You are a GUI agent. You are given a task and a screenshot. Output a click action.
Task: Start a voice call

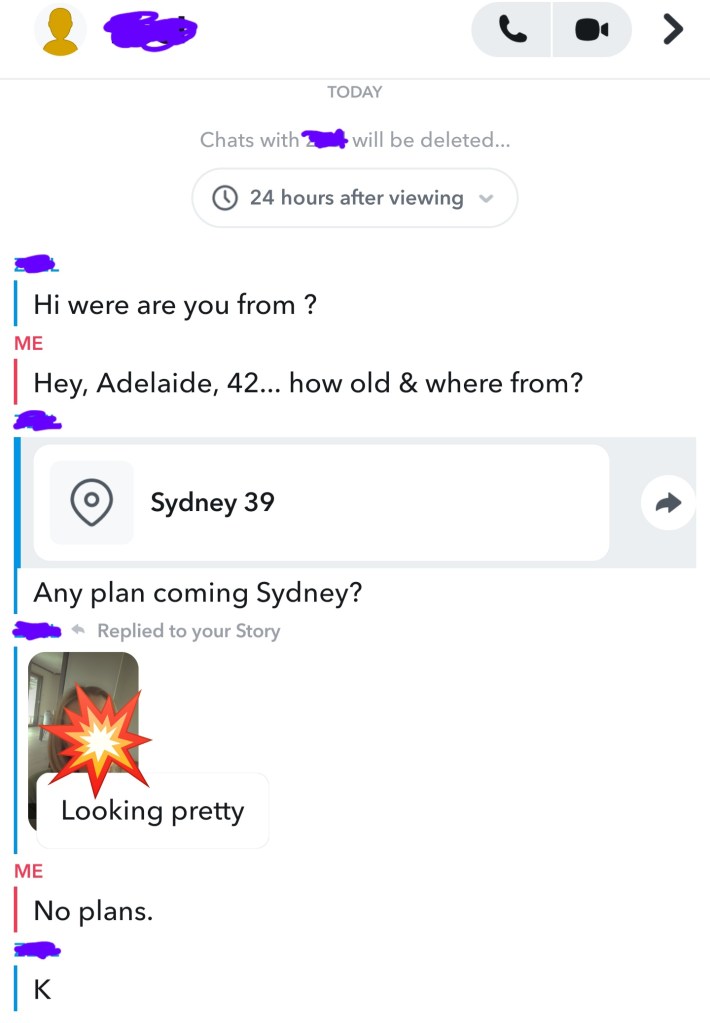pos(512,30)
